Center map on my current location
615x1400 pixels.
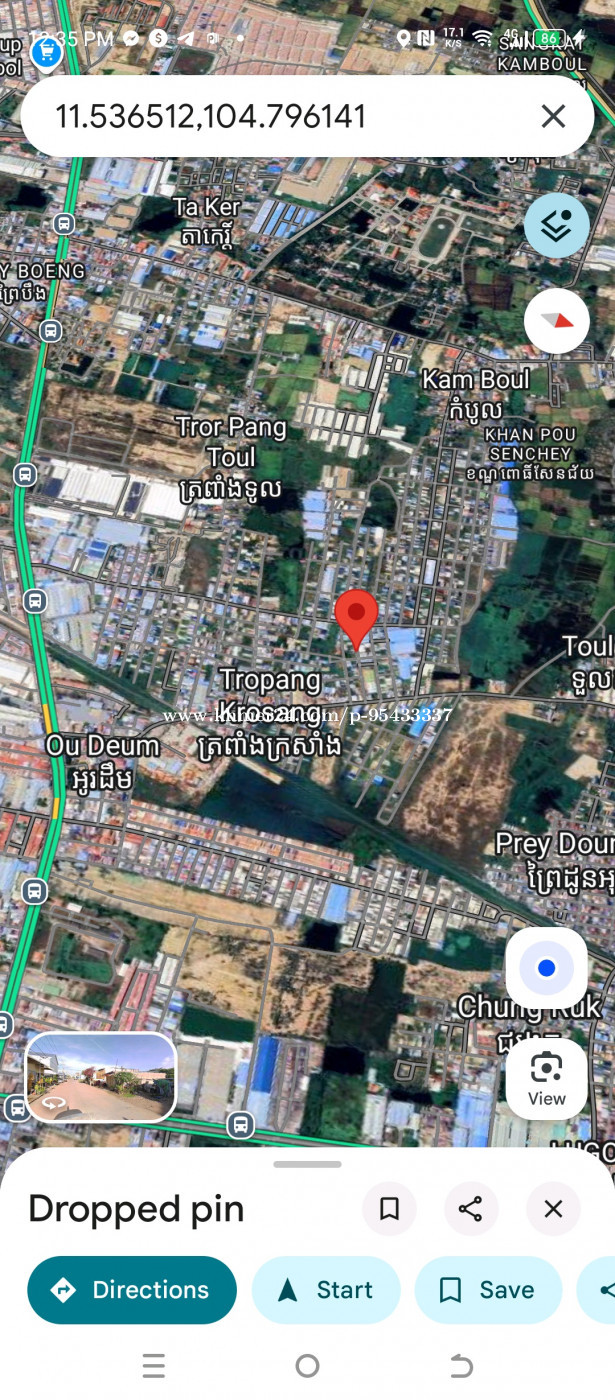coord(546,968)
